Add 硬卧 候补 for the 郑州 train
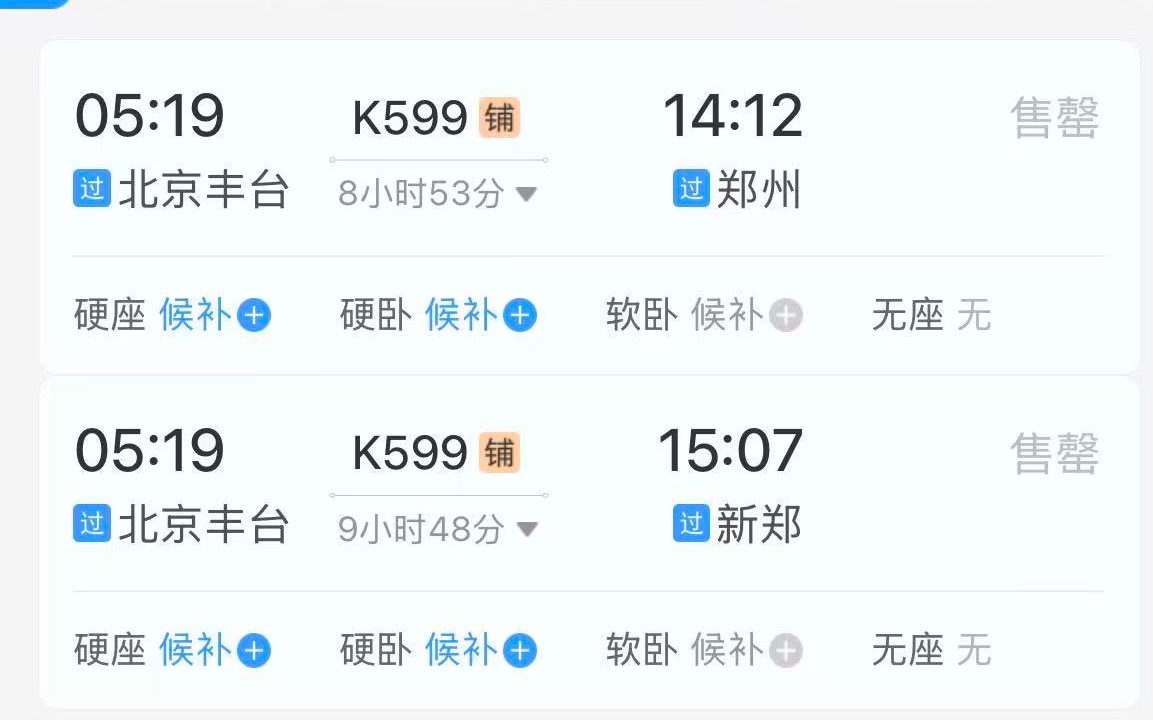Image resolution: width=1153 pixels, height=720 pixels. pyautogui.click(x=520, y=317)
